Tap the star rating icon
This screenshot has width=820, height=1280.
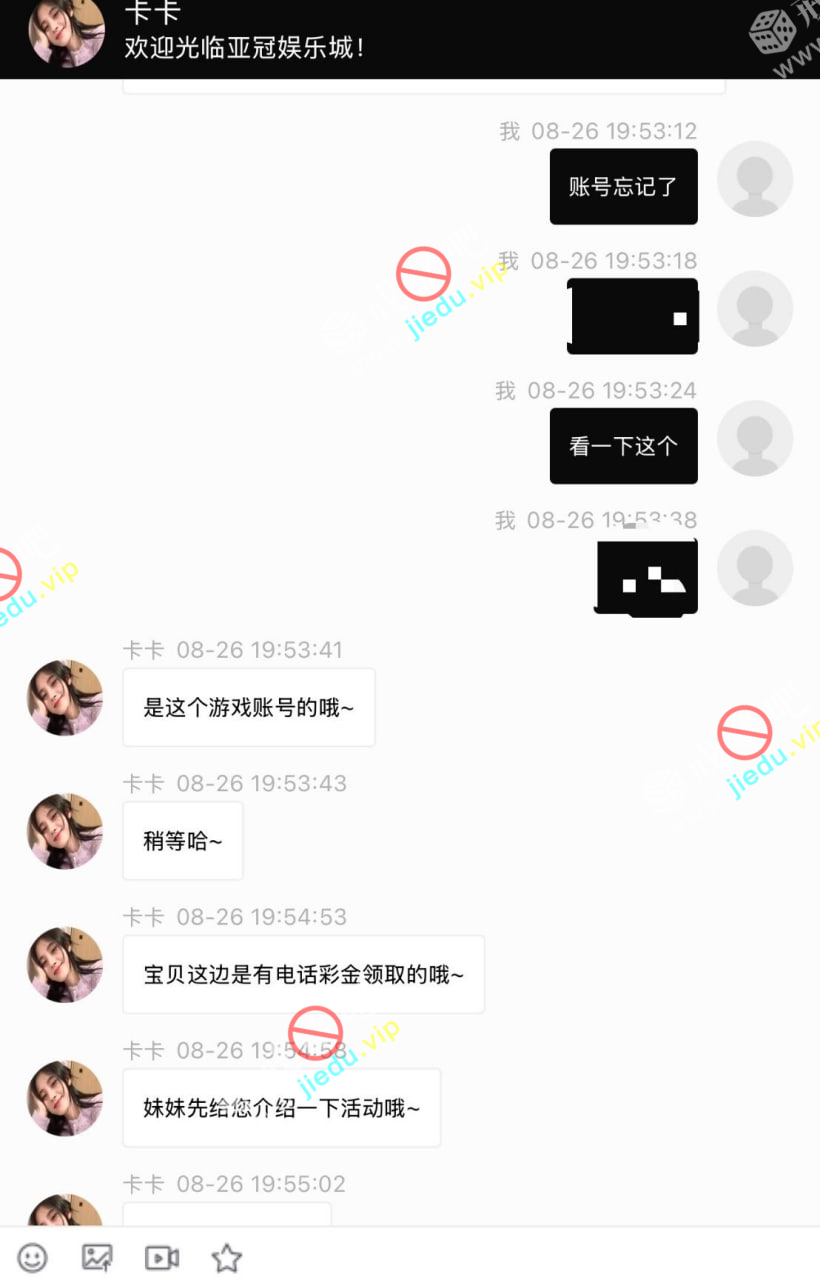pyautogui.click(x=227, y=1257)
